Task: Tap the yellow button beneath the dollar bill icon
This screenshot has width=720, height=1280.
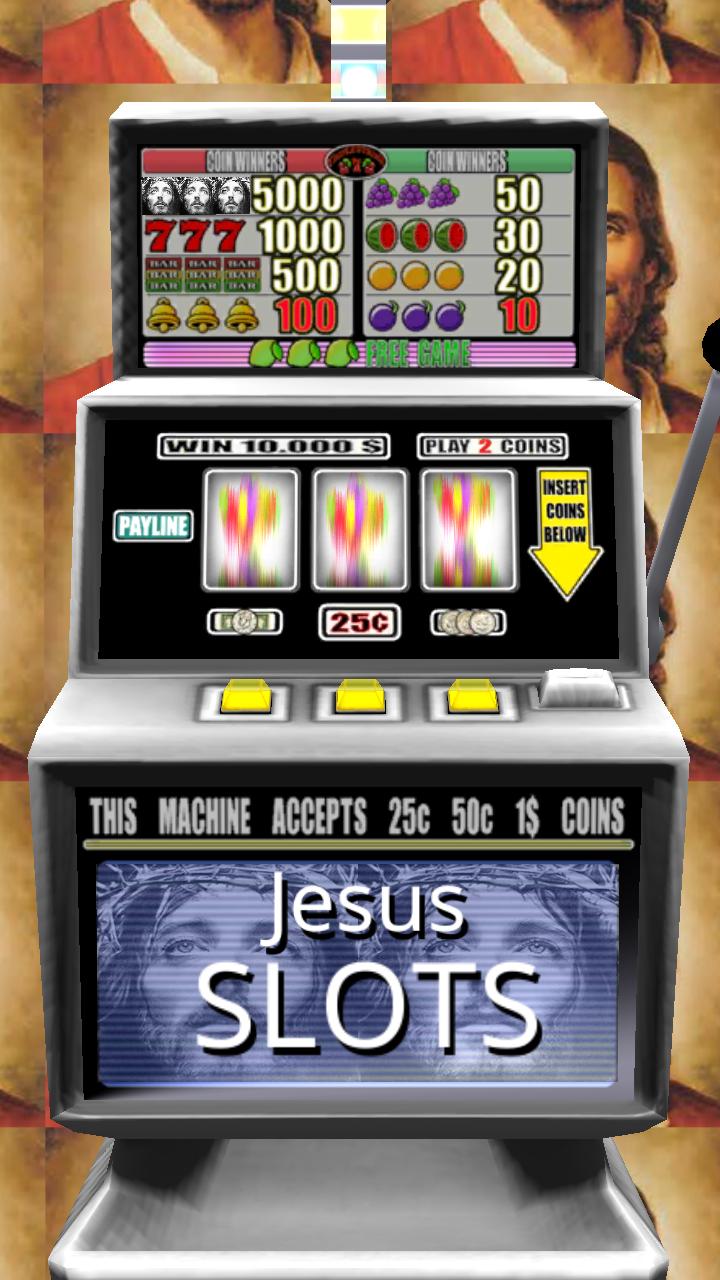Action: [x=244, y=697]
